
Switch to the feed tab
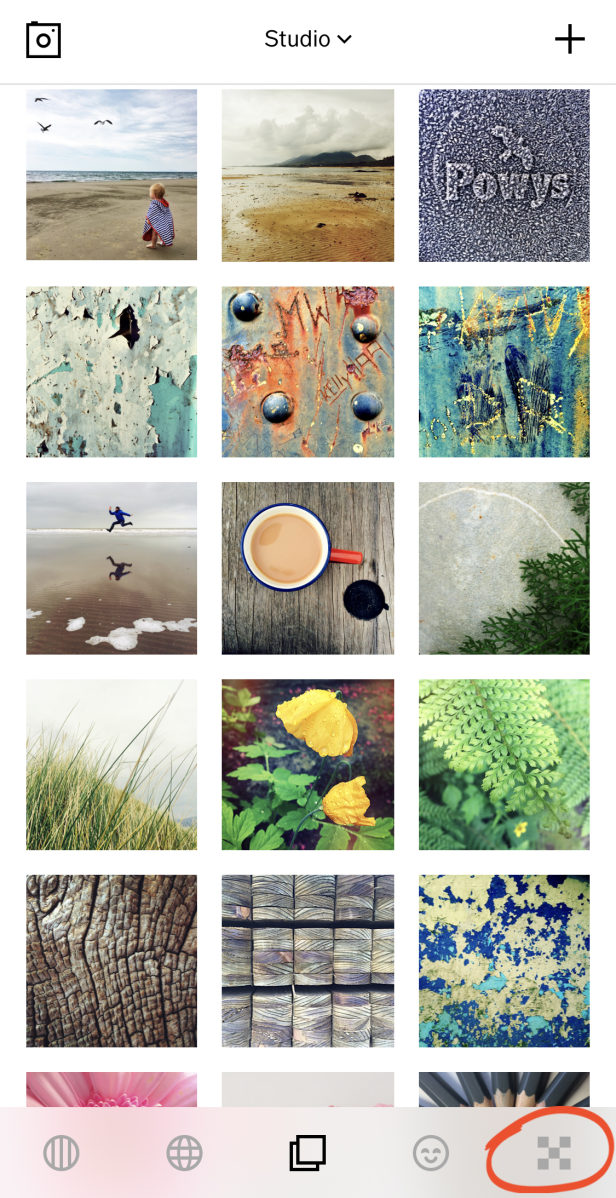point(61,1153)
